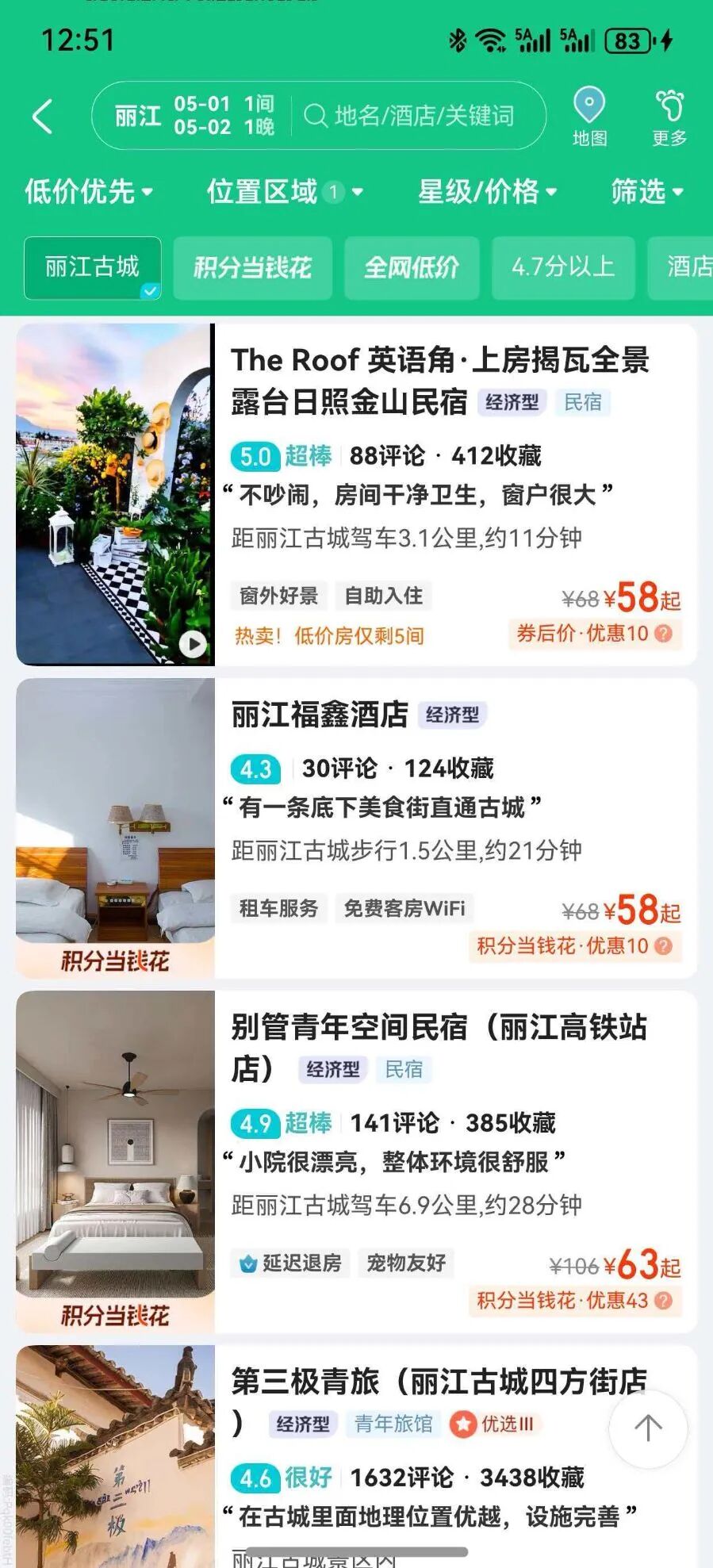
Task: Tap the question mark next to 优惠10 coupon
Action: pos(664,636)
